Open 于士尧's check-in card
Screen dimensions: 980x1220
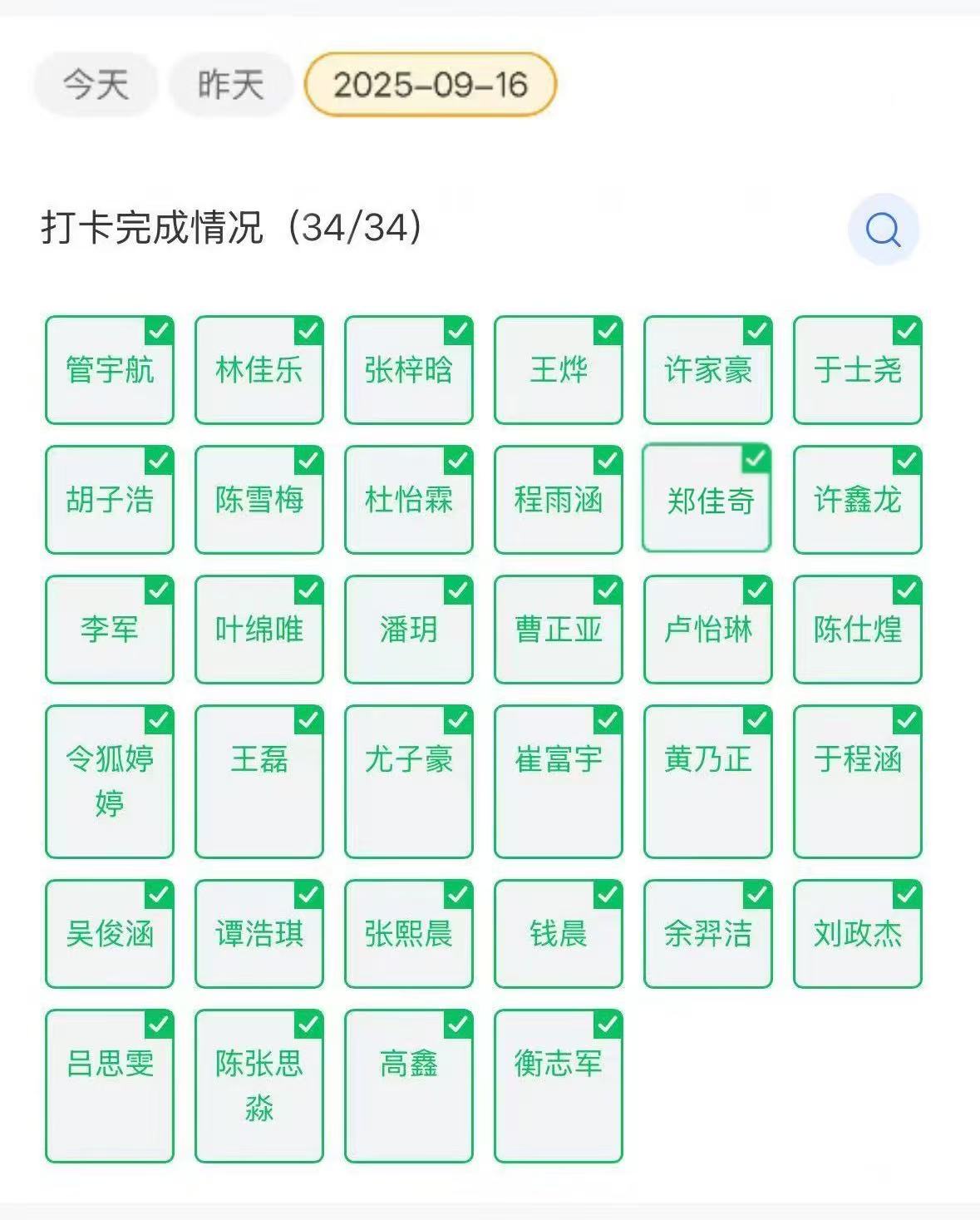(858, 370)
